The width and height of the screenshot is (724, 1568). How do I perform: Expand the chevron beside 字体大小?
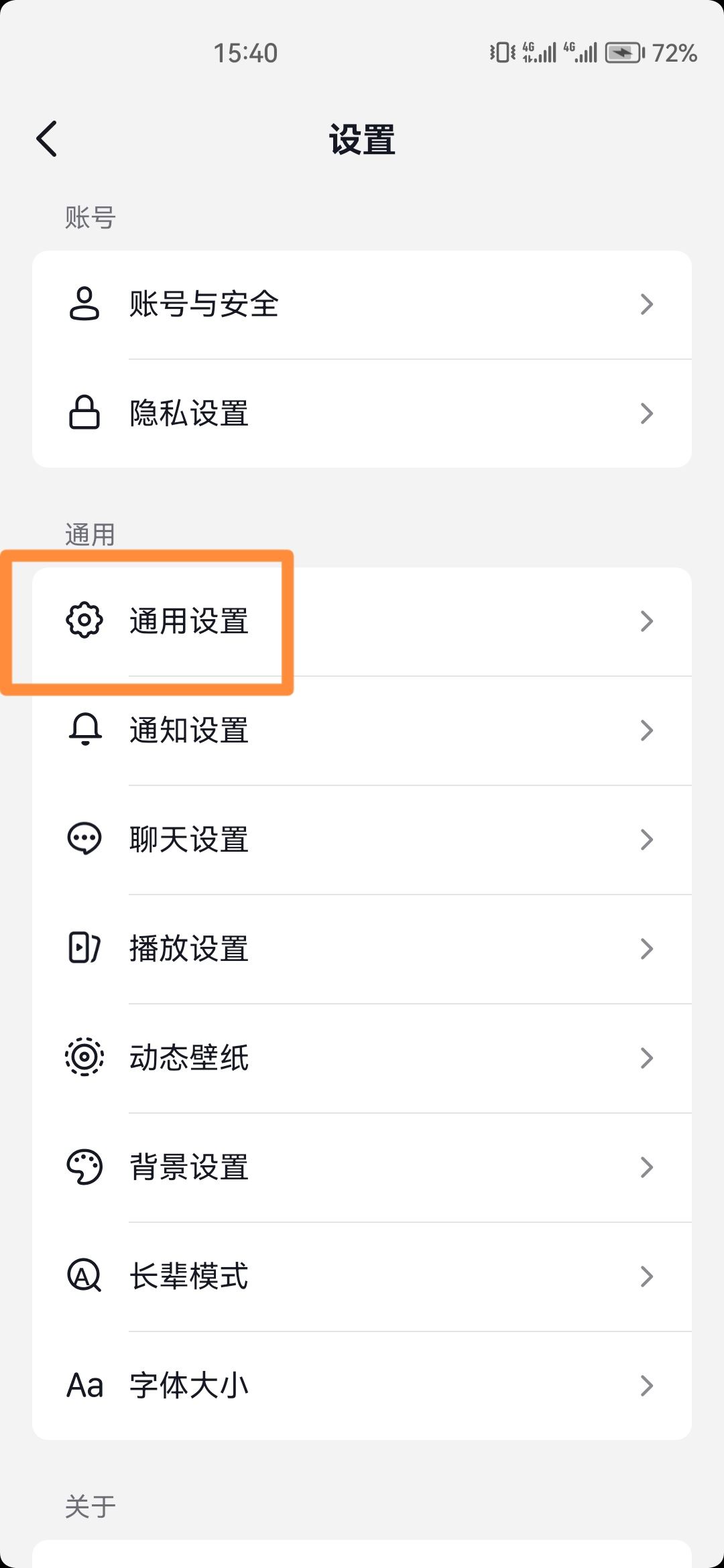pos(646,1385)
